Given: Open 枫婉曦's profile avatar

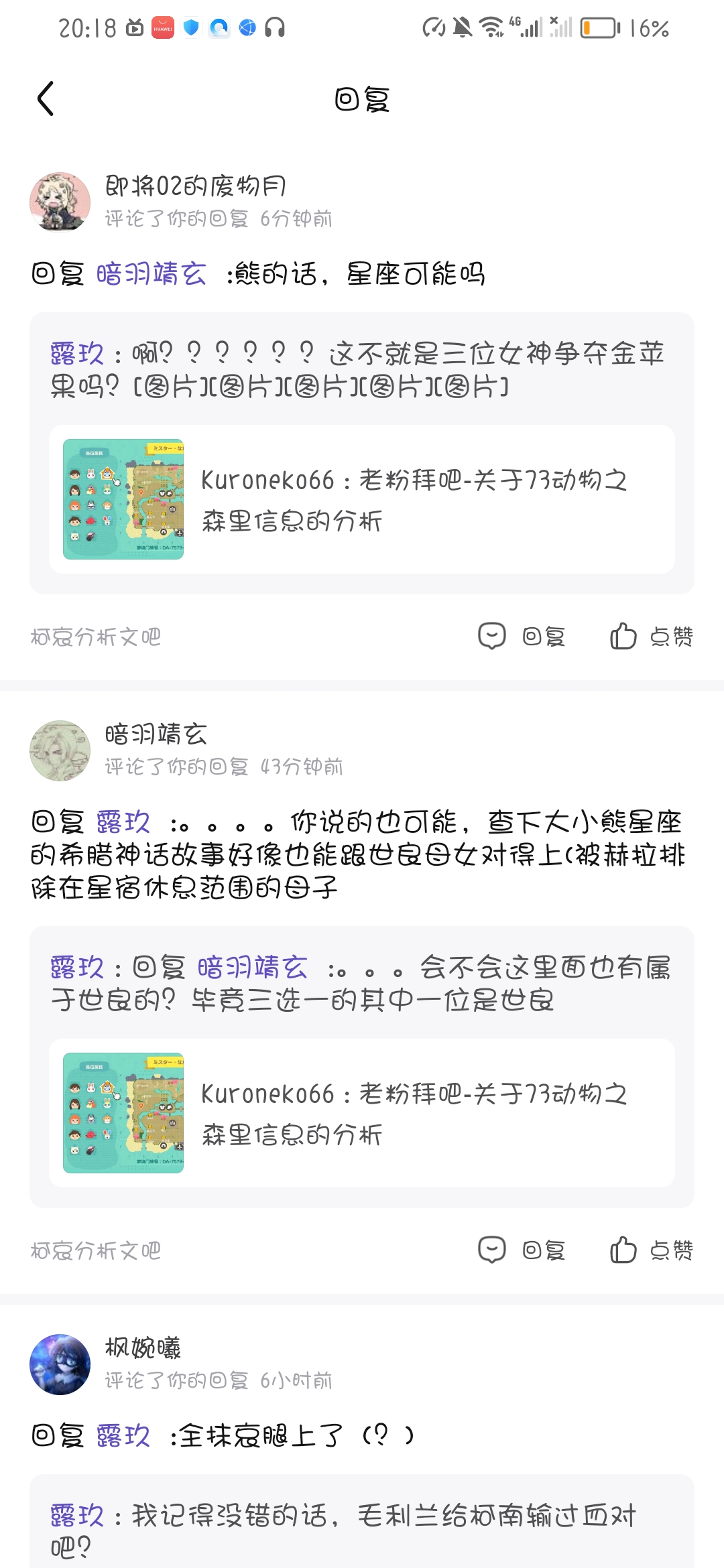Looking at the screenshot, I should [x=60, y=1364].
